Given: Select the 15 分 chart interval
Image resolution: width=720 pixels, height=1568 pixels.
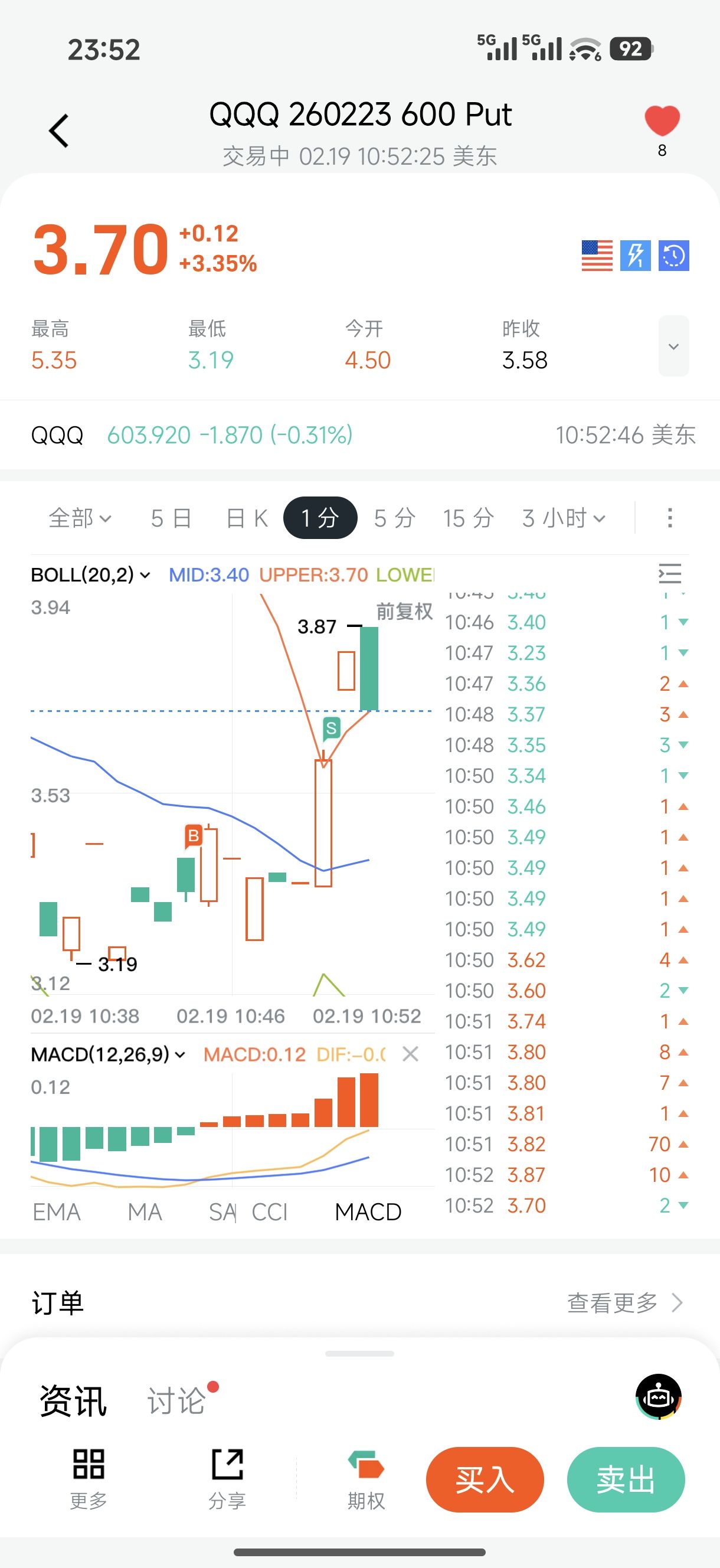Looking at the screenshot, I should (x=468, y=518).
